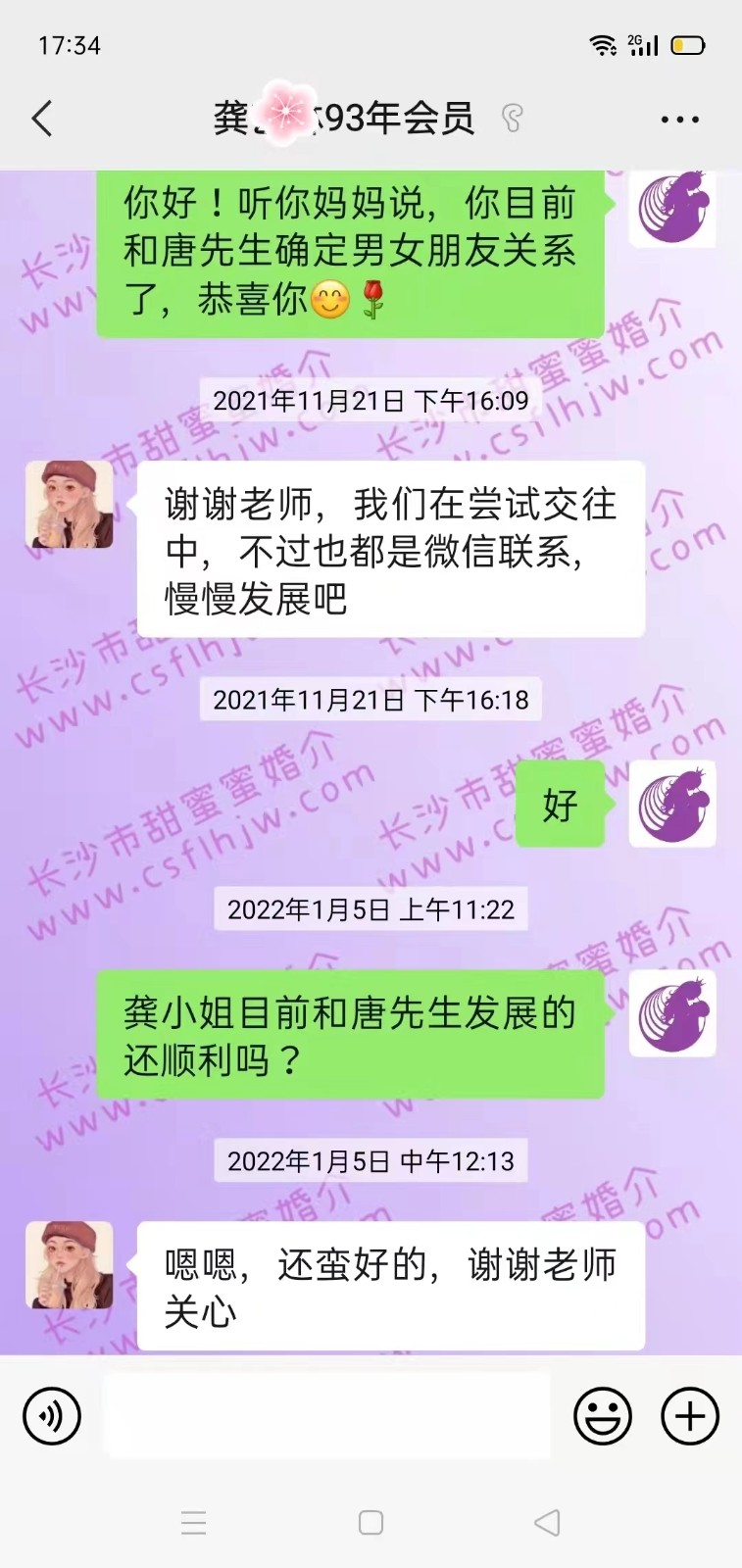
Task: Focus the message text field
Action: point(326,1416)
